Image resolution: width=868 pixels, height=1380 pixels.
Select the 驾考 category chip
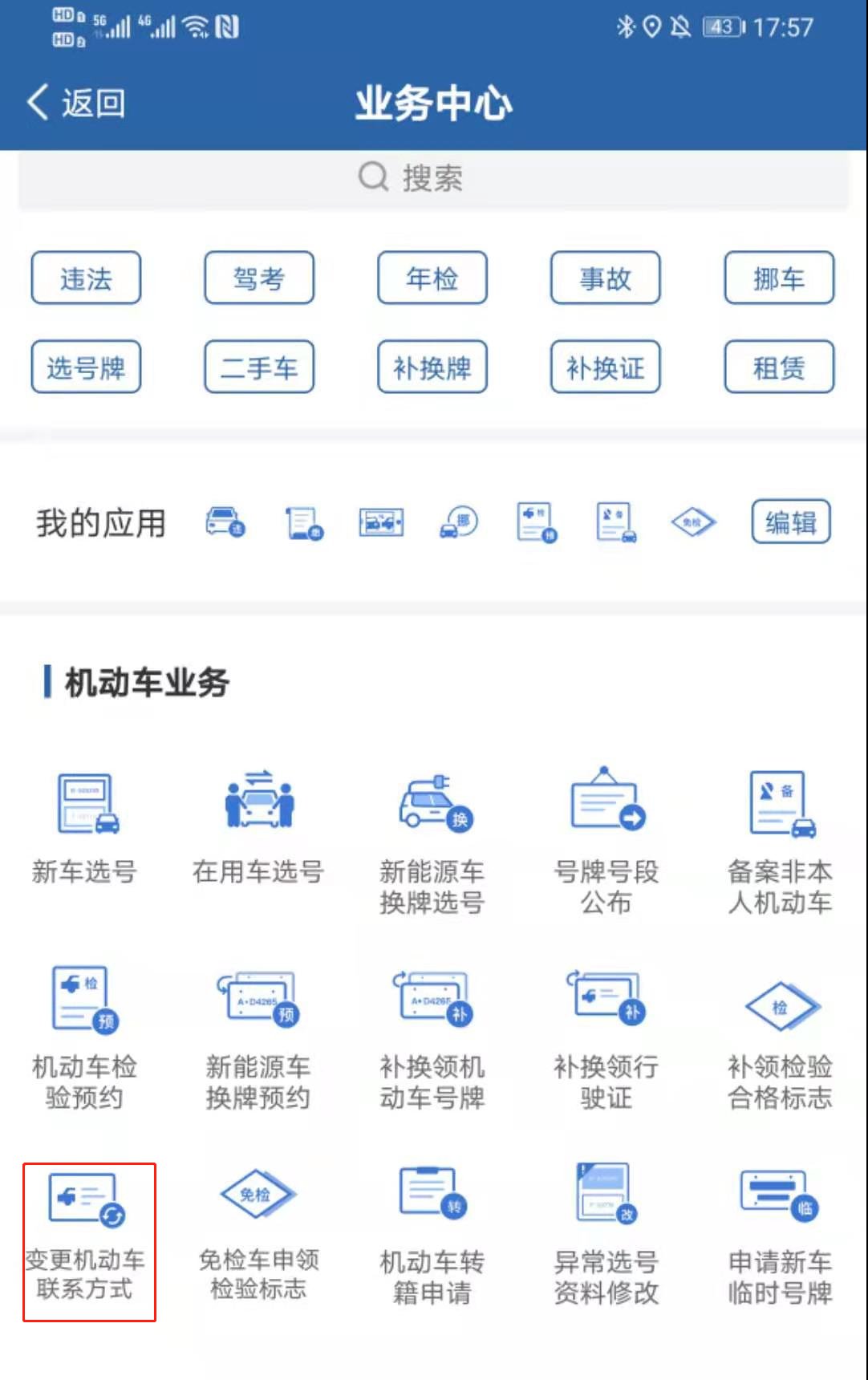point(259,278)
